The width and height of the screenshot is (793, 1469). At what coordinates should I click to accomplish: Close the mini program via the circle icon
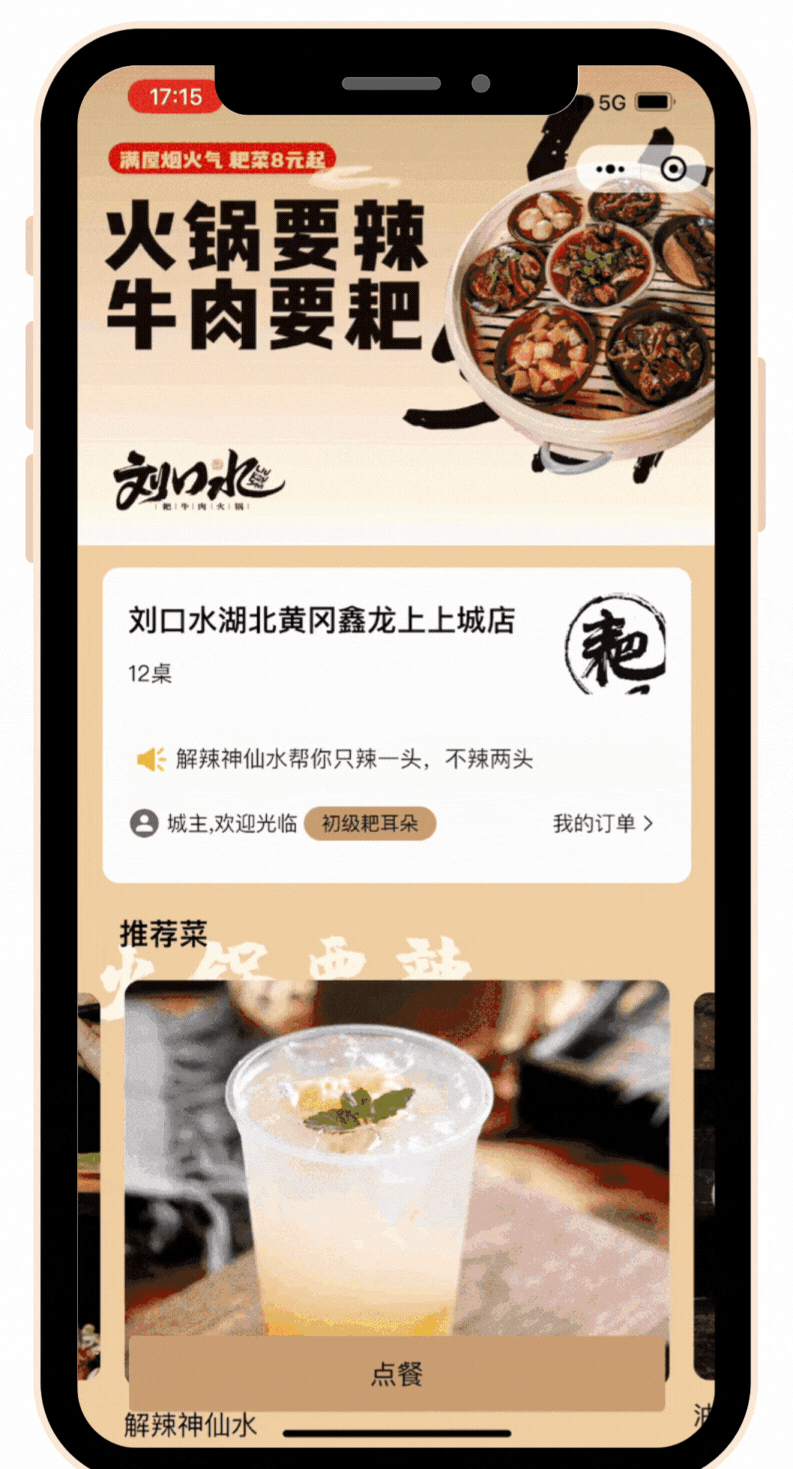[x=673, y=169]
